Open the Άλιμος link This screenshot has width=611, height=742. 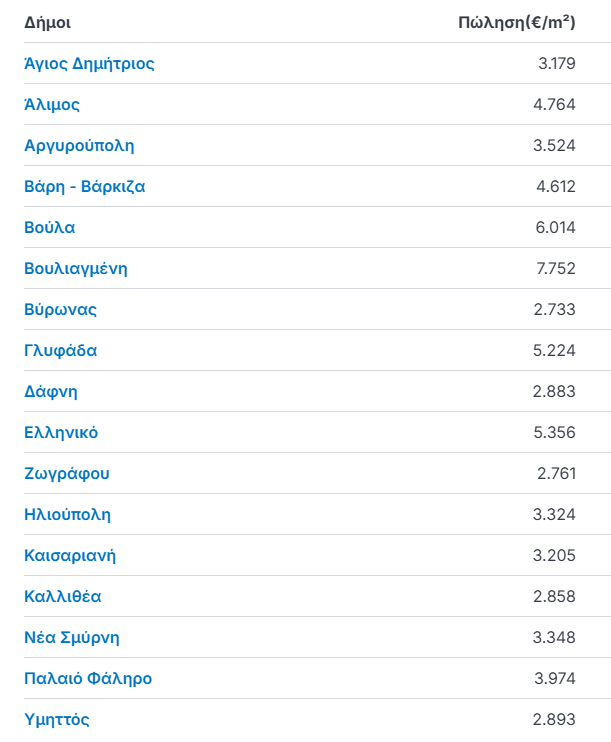click(52, 105)
